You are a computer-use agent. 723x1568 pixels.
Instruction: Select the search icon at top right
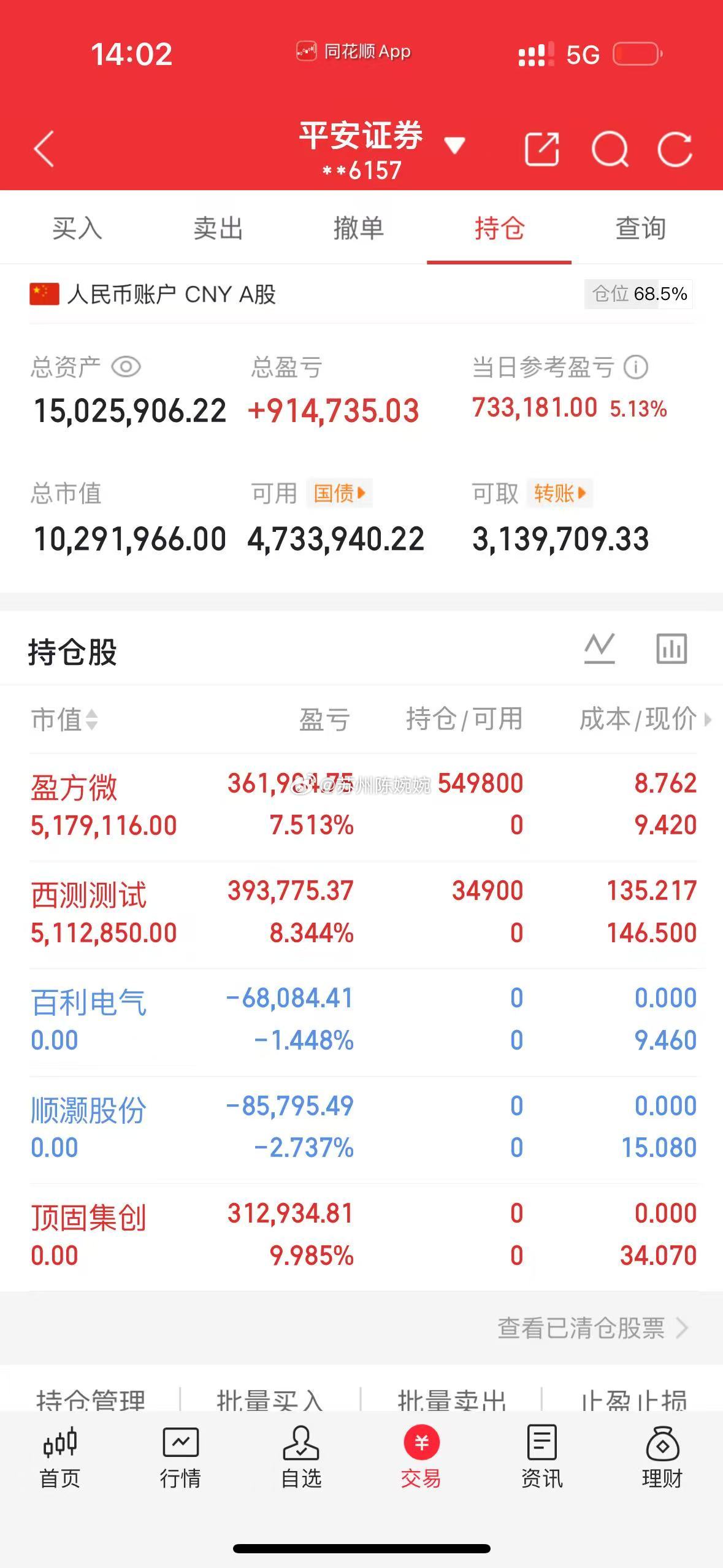pos(611,148)
